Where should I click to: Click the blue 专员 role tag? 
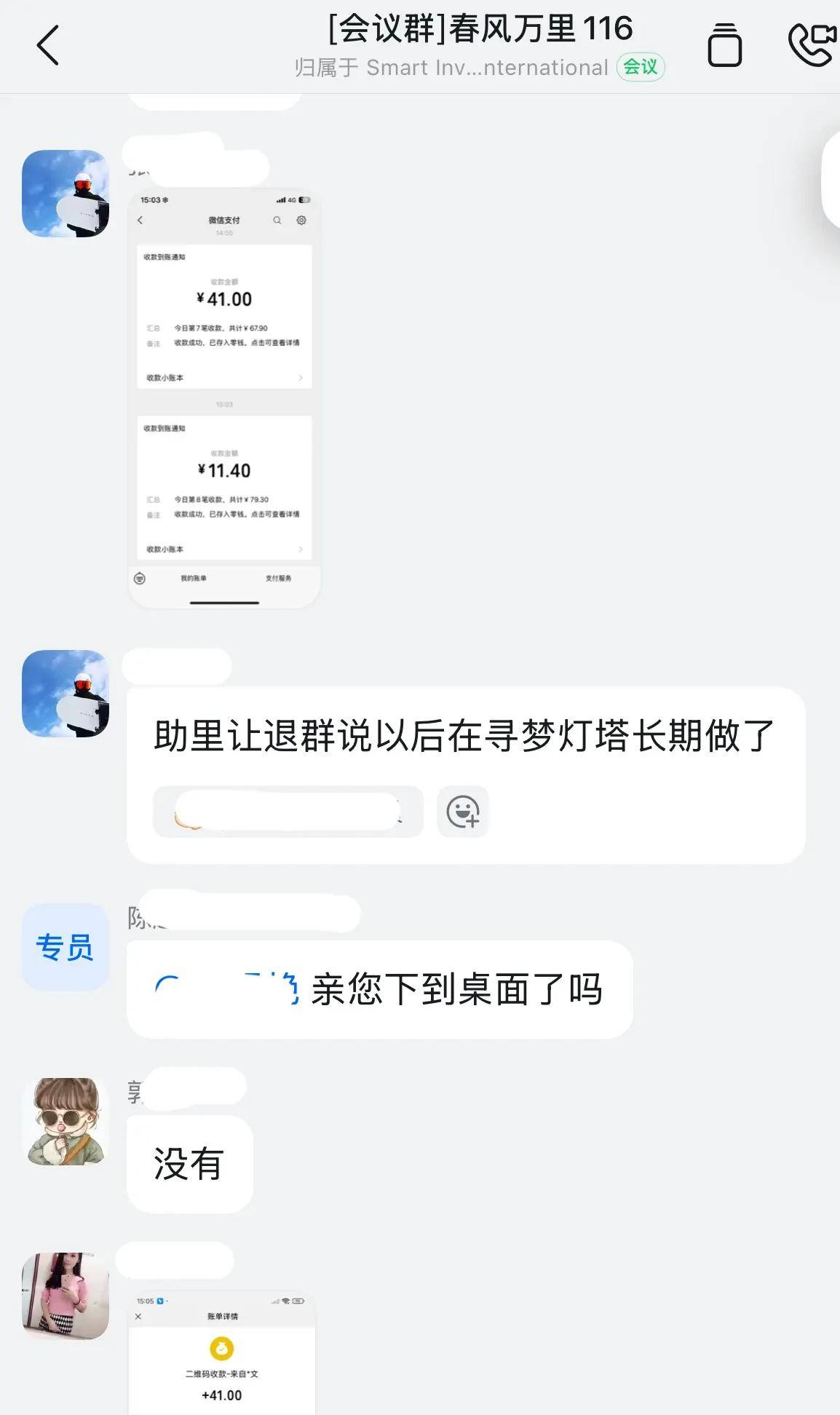click(65, 947)
